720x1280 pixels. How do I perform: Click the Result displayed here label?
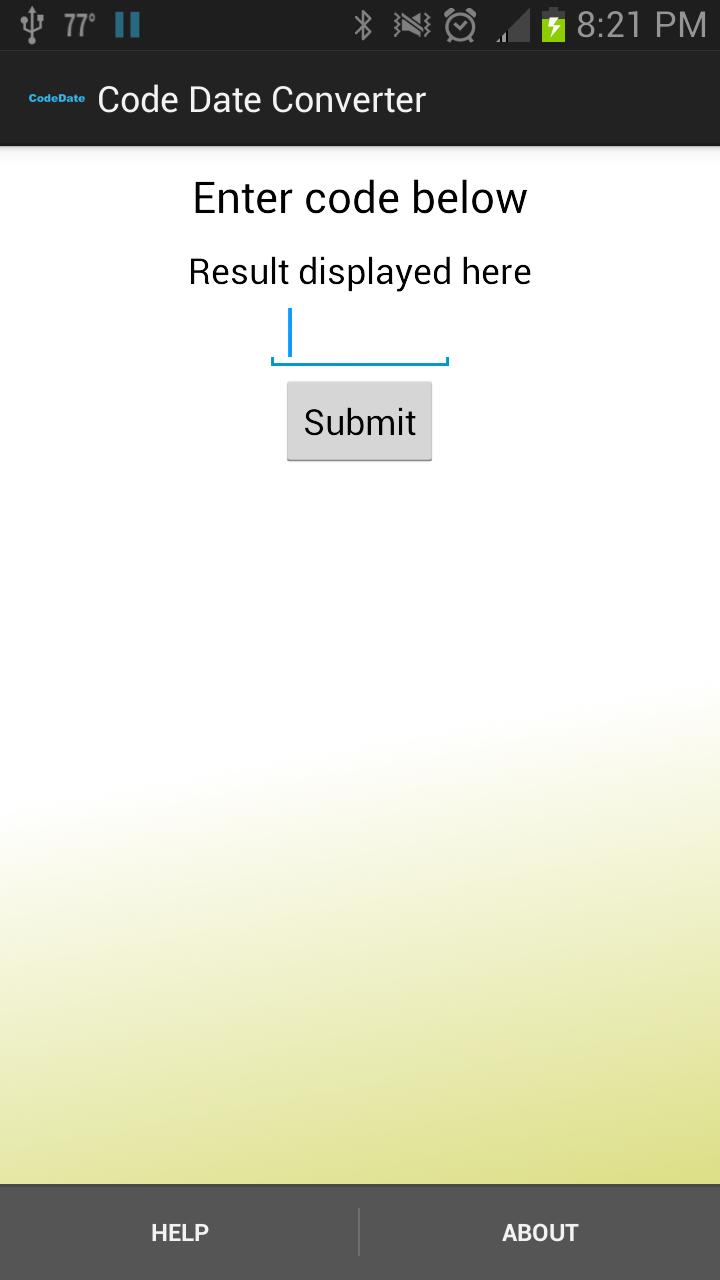[359, 270]
